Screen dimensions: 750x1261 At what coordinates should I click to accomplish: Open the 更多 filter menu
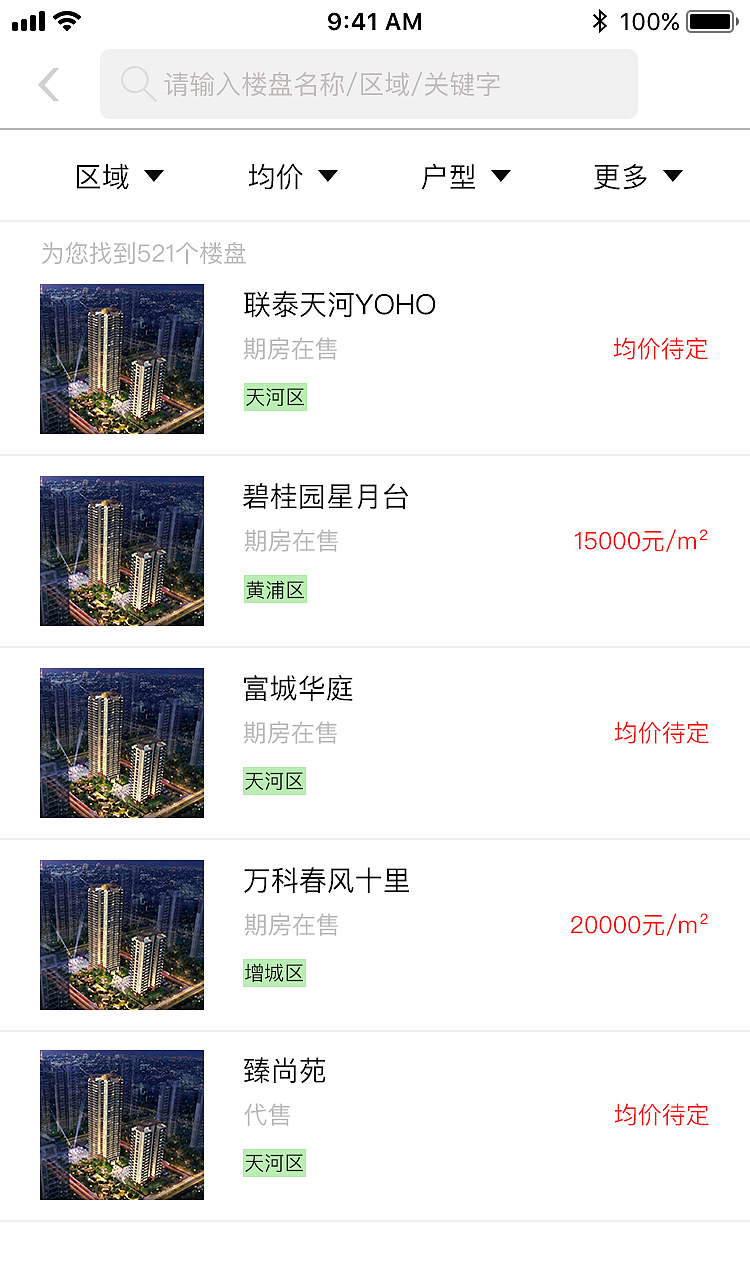click(637, 175)
